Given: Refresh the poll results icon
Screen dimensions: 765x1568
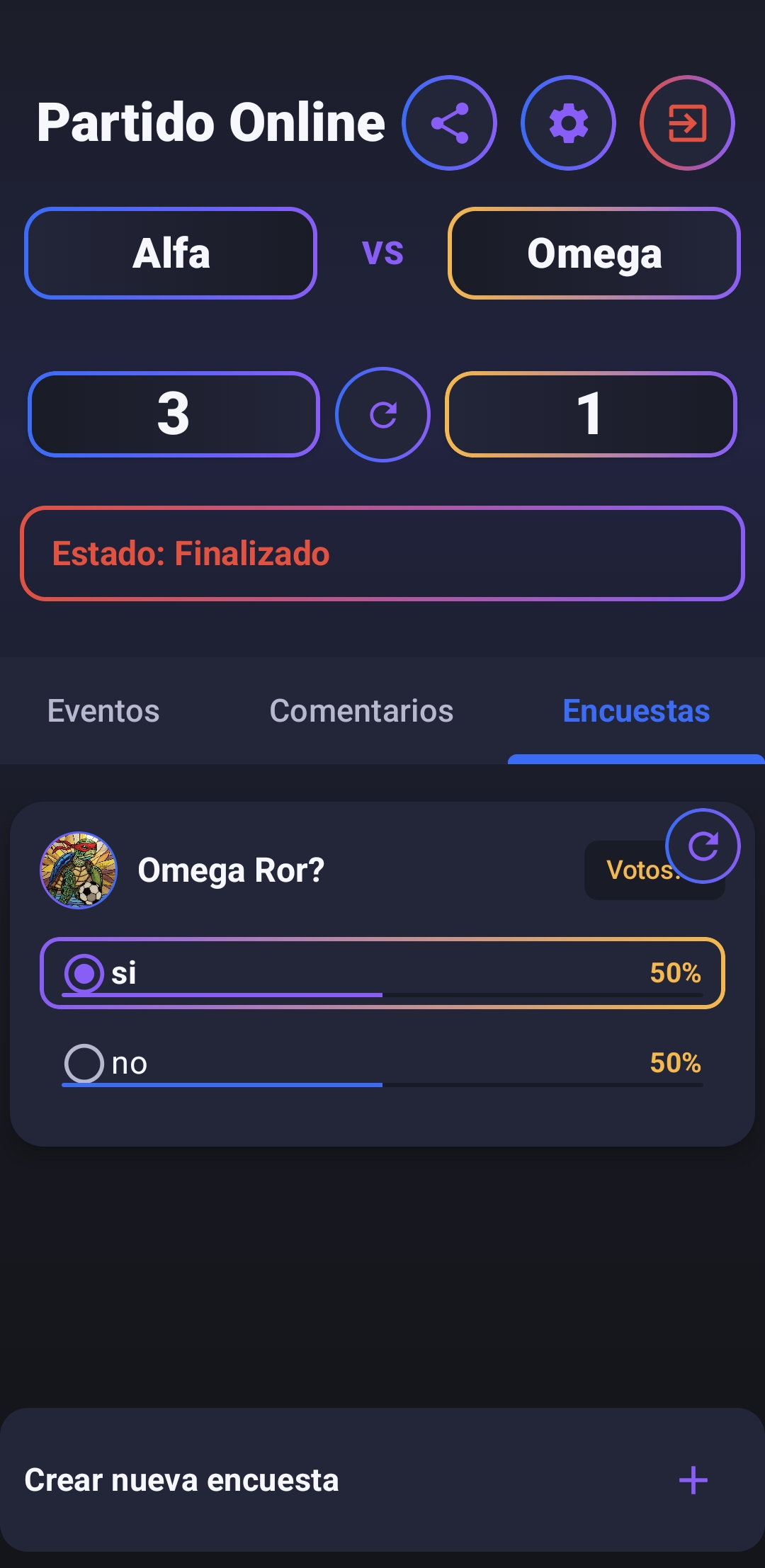Looking at the screenshot, I should (703, 846).
